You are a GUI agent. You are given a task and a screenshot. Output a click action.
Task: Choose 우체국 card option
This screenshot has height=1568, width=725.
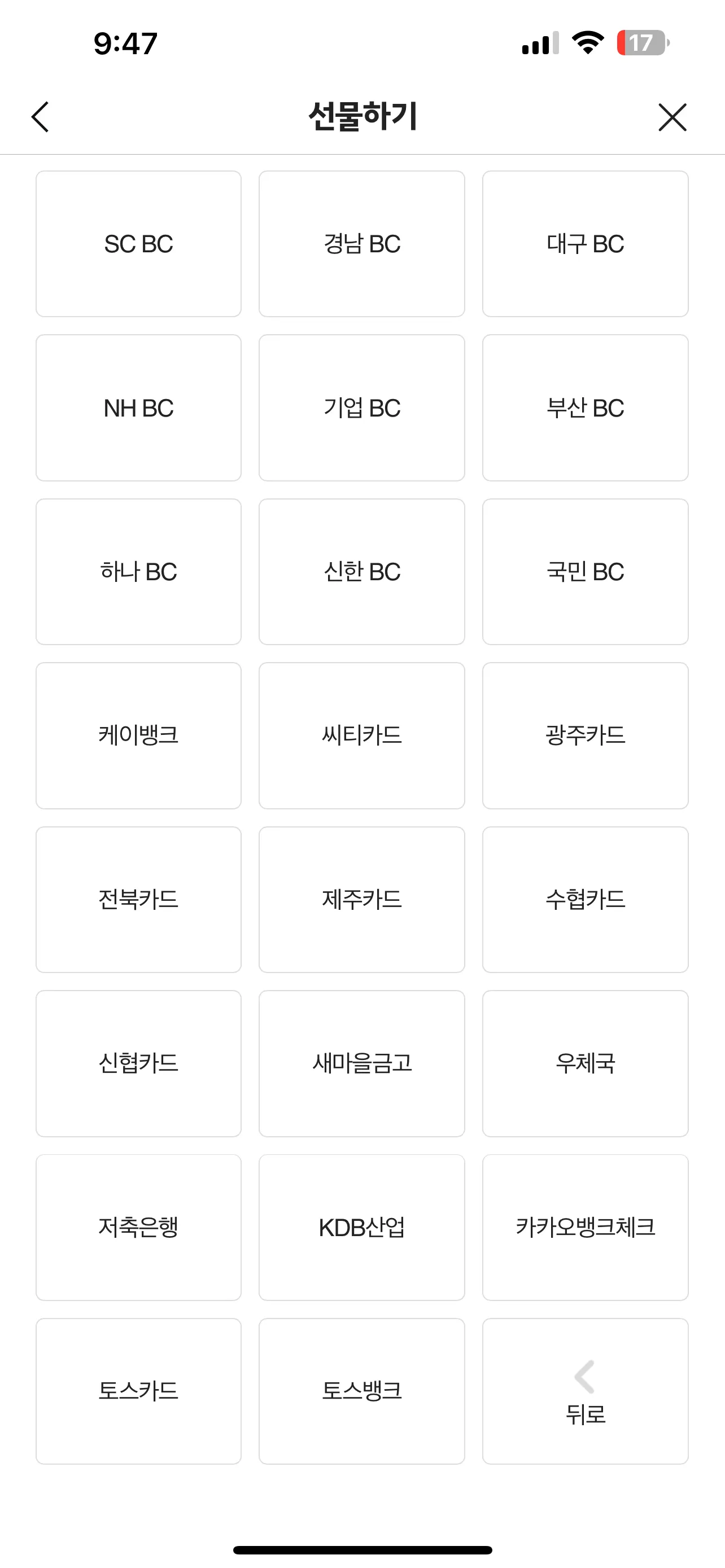(585, 1063)
